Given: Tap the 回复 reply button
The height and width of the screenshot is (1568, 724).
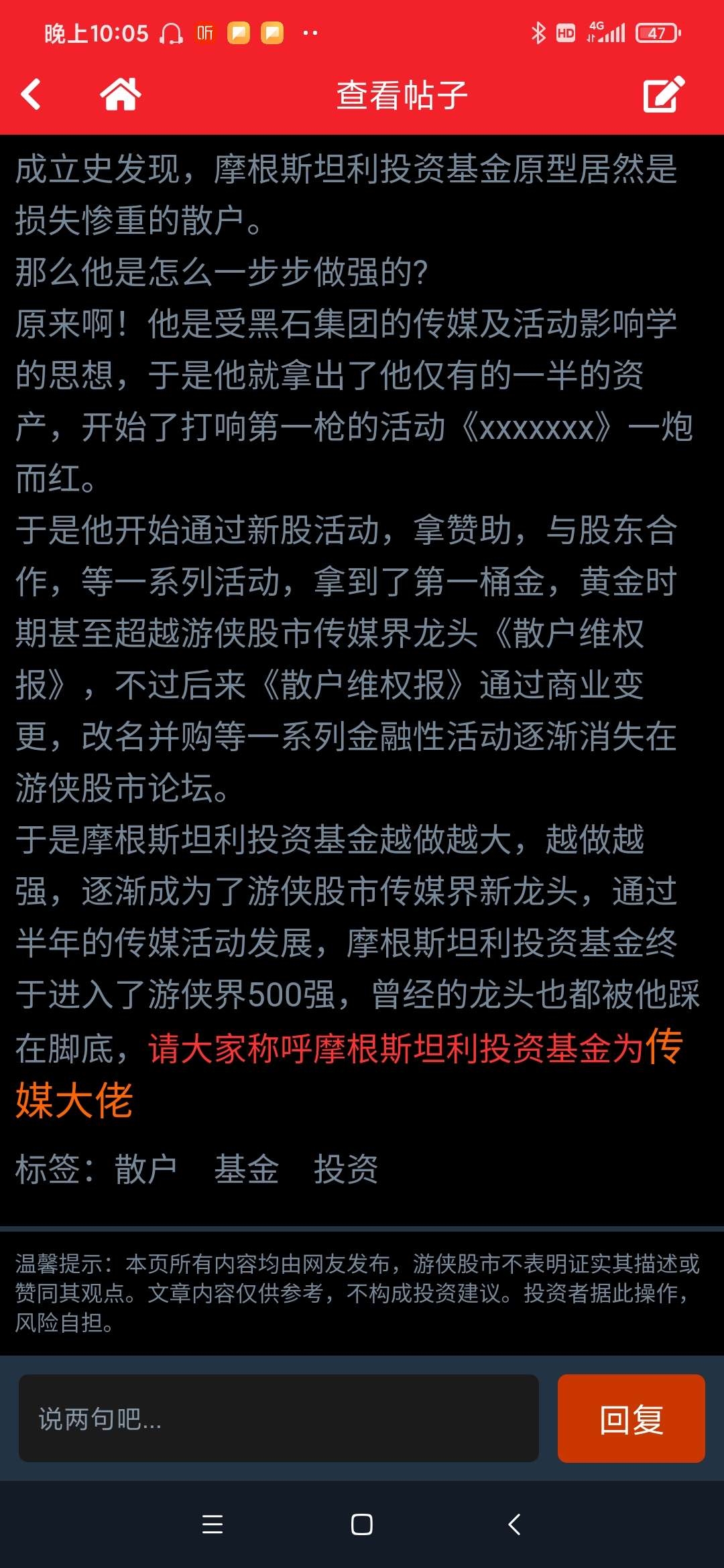Looking at the screenshot, I should click(x=631, y=1418).
